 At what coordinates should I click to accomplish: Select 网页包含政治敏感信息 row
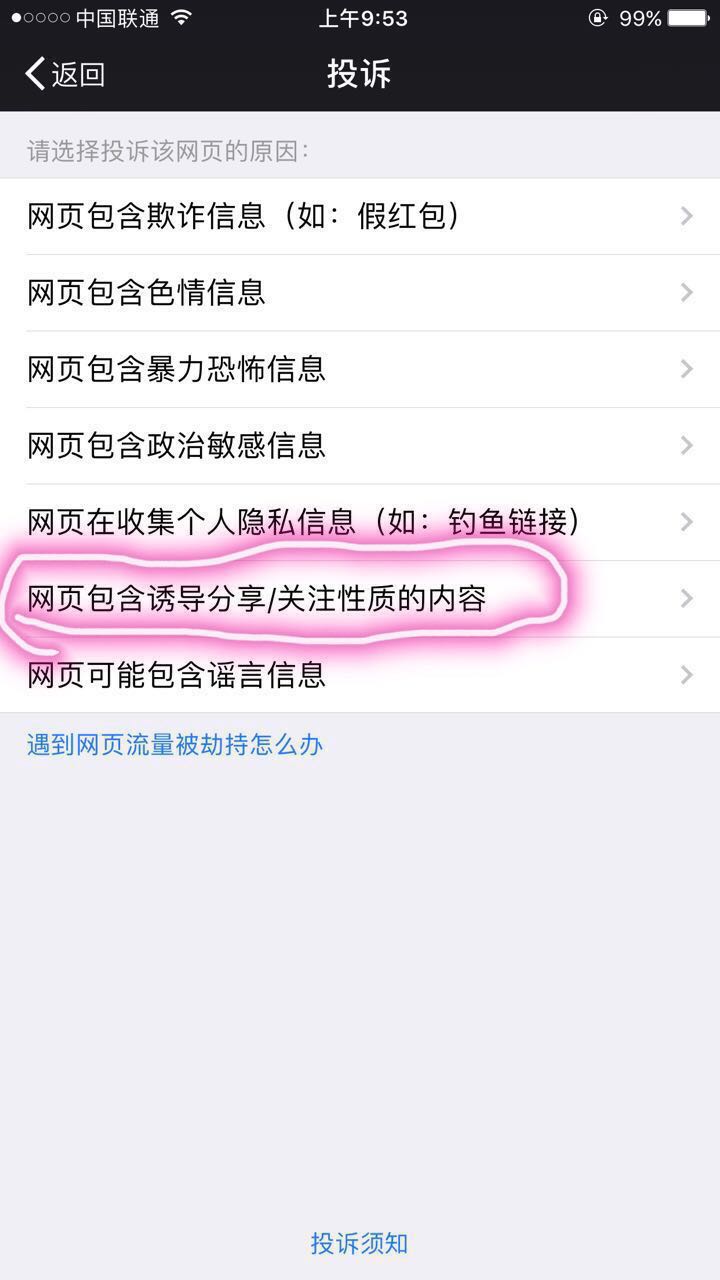tap(360, 445)
